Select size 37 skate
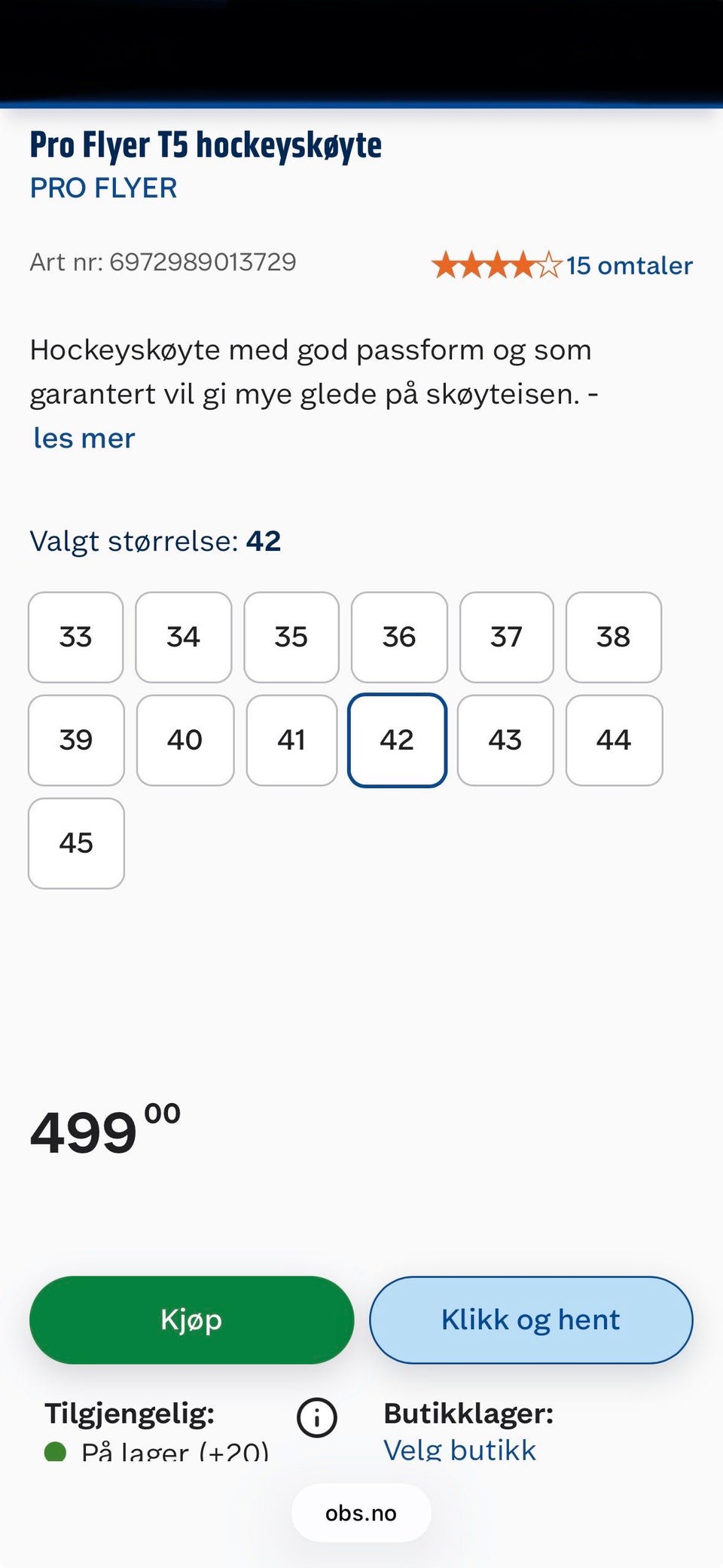723x1568 pixels. [506, 637]
